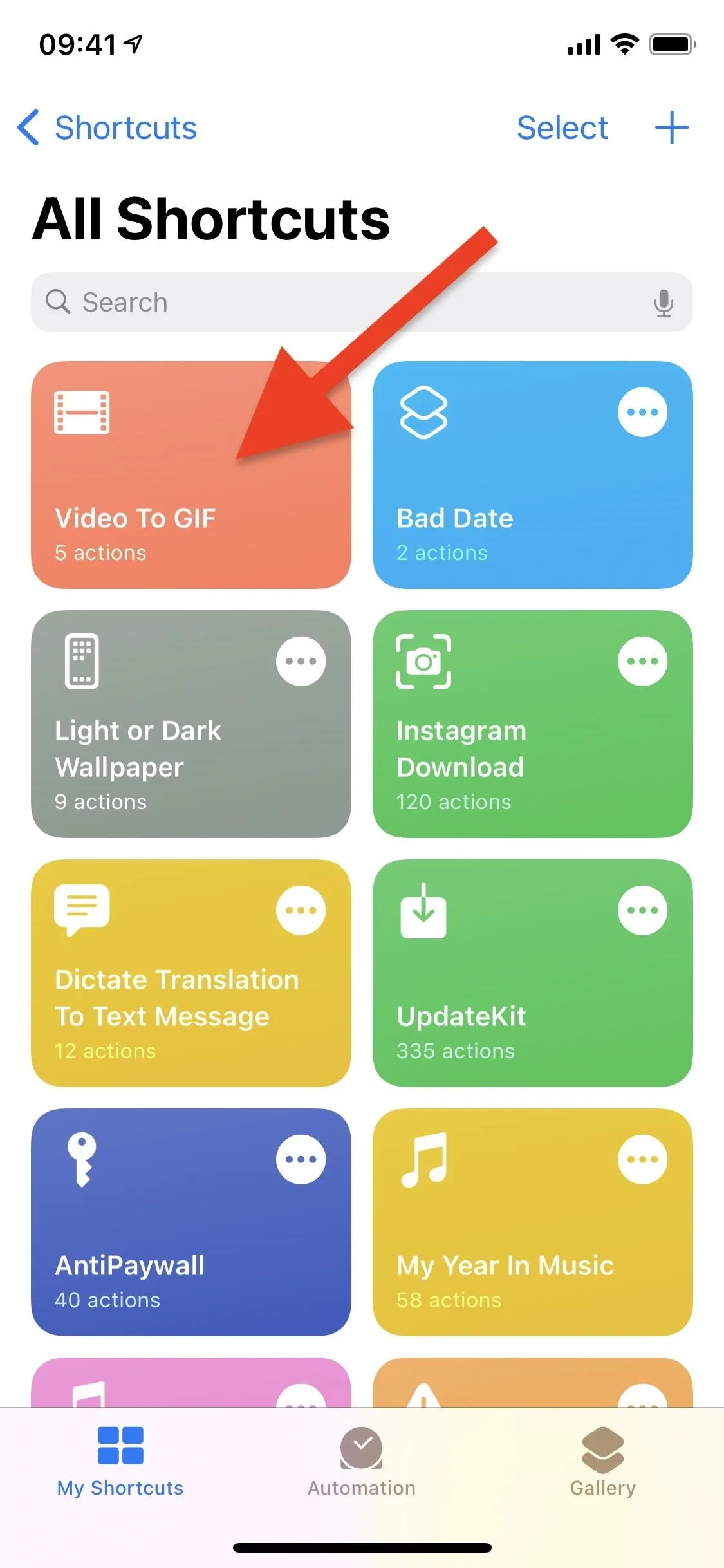The width and height of the screenshot is (724, 1568).
Task: Edit the UpdateKit shortcut via more button
Action: (642, 910)
